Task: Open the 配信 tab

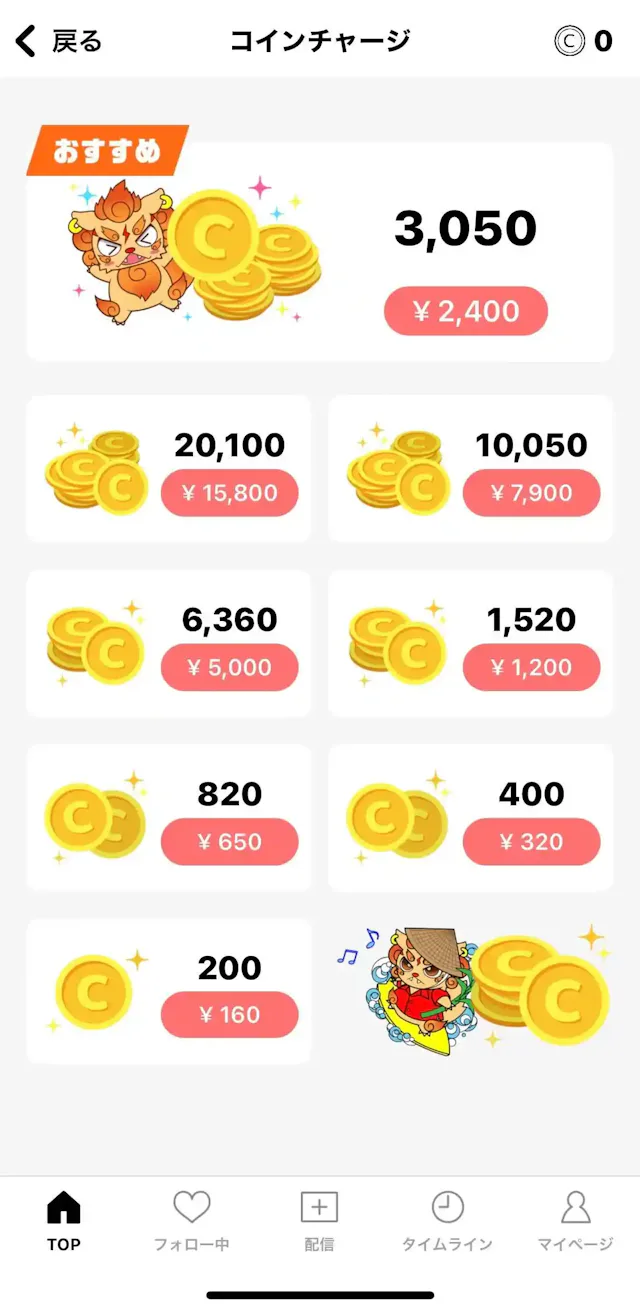Action: [x=319, y=1221]
